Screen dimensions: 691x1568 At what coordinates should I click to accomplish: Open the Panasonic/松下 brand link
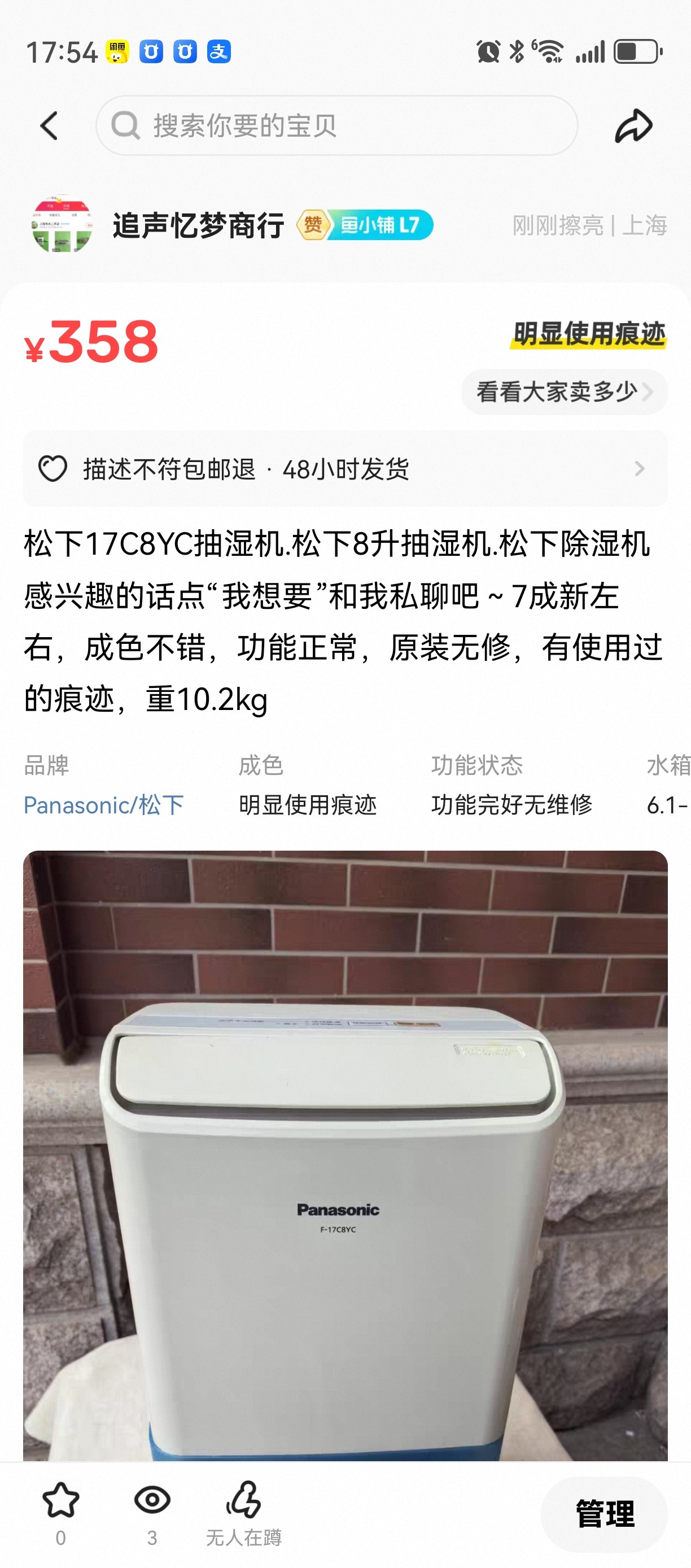coord(103,805)
